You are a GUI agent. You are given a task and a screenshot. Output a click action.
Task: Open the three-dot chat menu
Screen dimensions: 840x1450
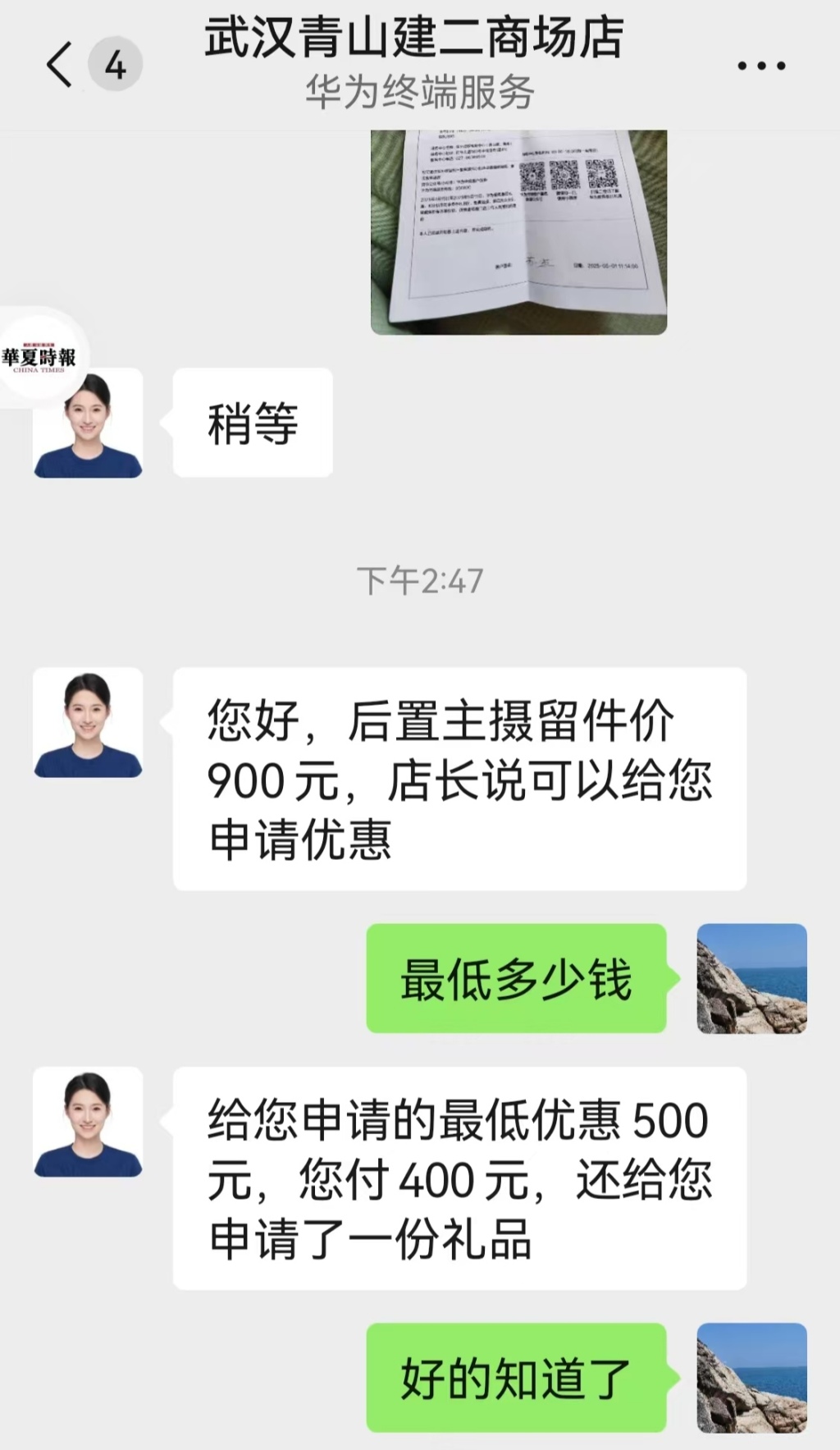760,66
